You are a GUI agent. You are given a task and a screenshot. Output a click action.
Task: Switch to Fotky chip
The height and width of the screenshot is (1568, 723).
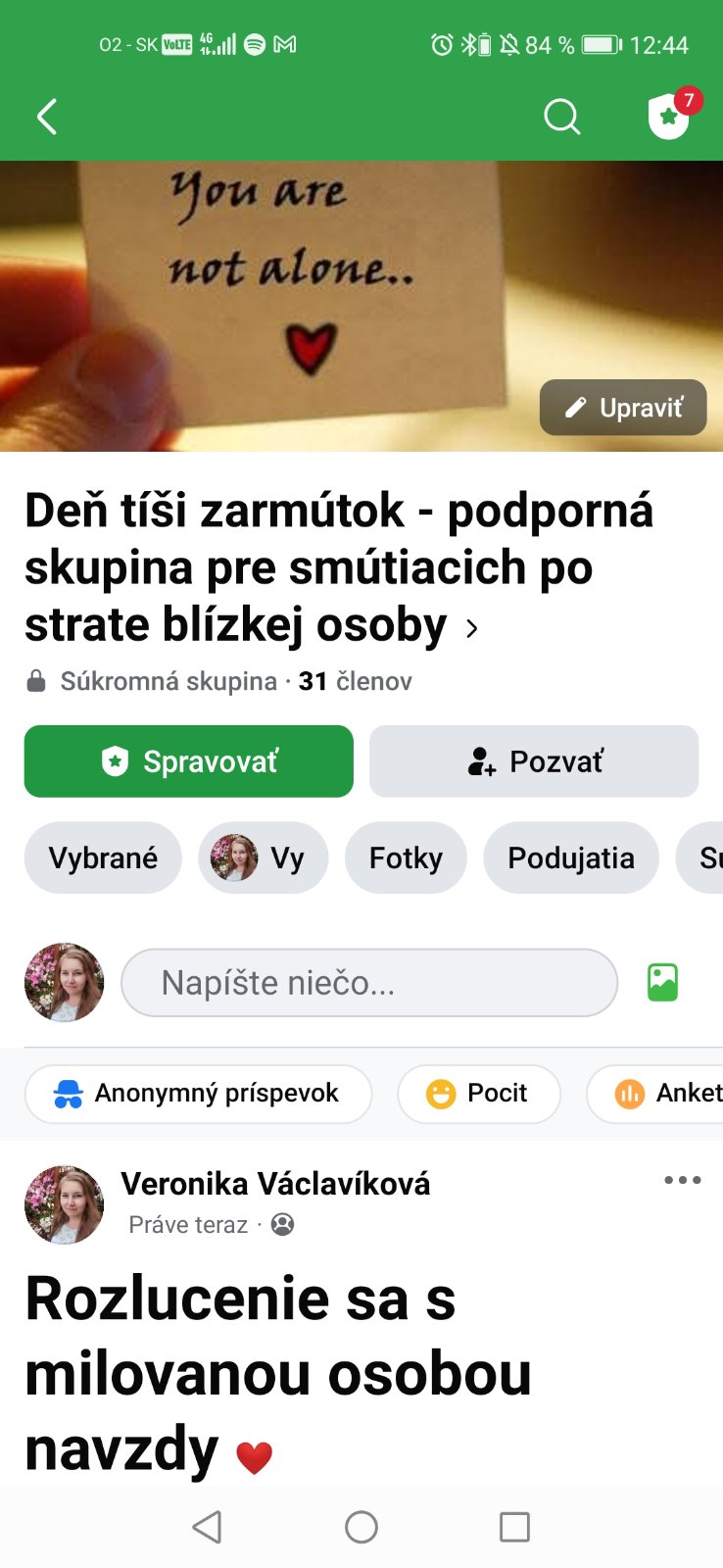406,857
